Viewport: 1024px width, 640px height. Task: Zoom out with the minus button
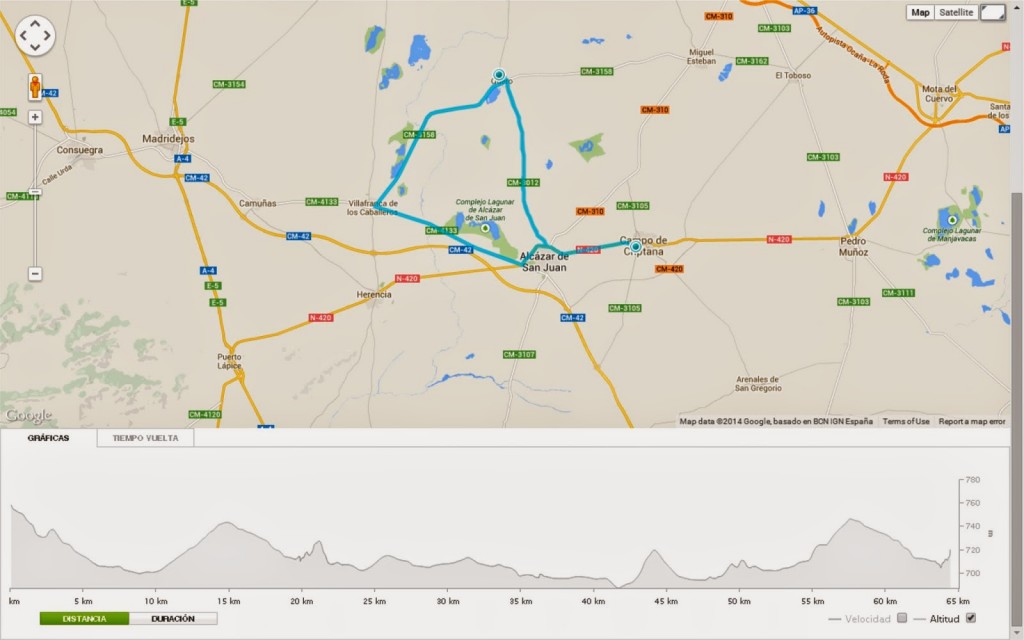tap(35, 273)
